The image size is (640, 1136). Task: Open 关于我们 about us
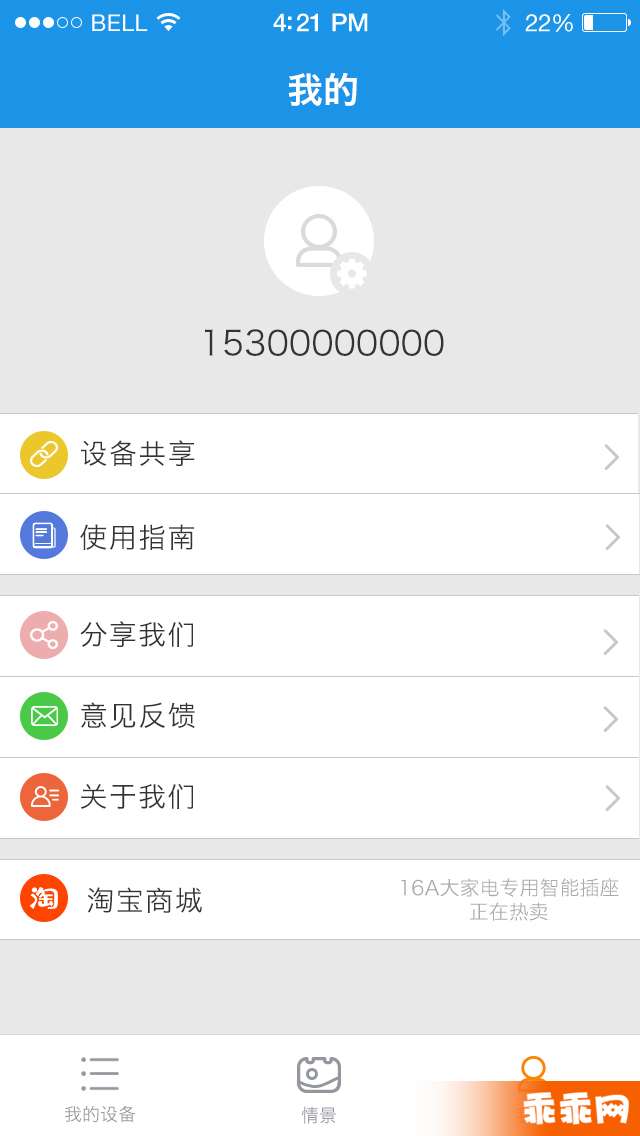pyautogui.click(x=320, y=798)
